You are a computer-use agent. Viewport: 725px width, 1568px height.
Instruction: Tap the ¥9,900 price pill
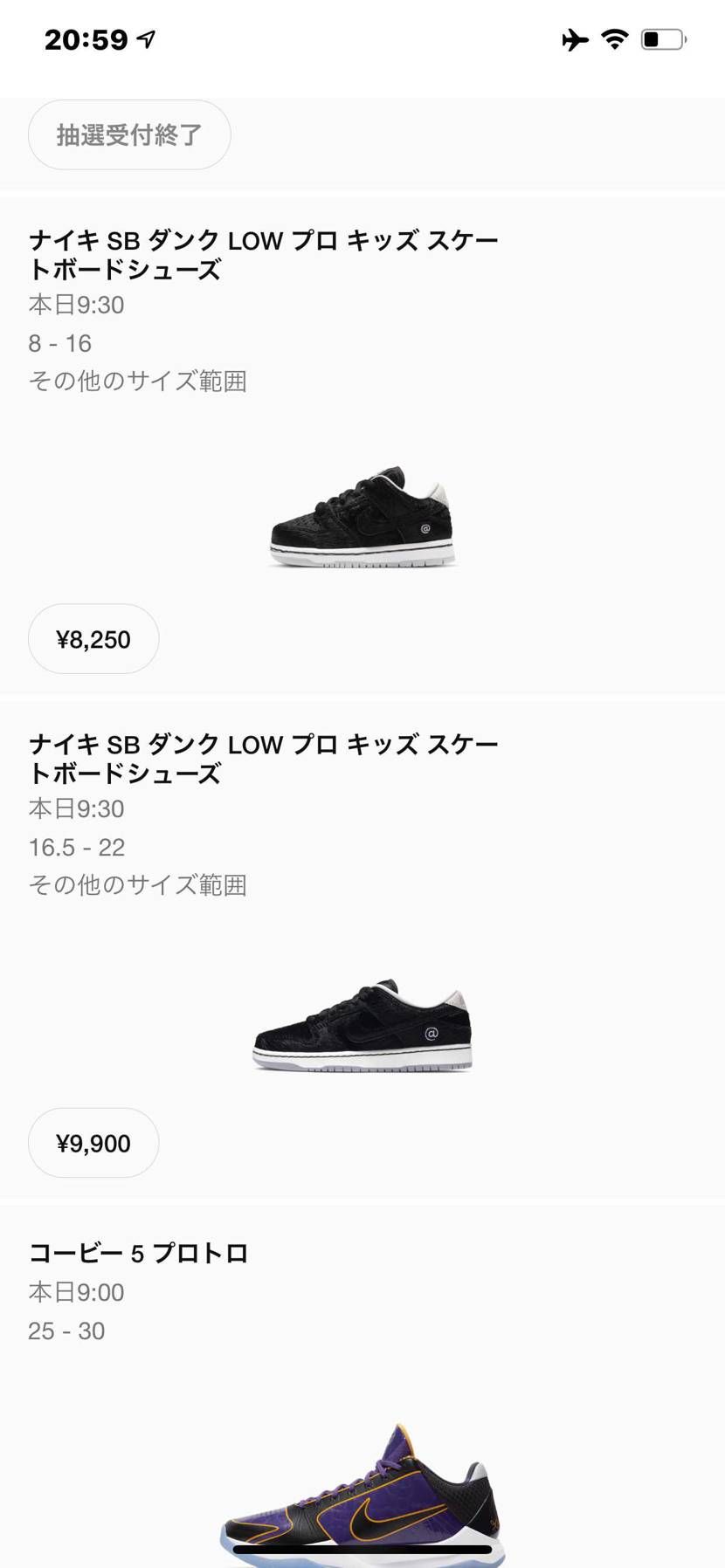(x=93, y=1142)
